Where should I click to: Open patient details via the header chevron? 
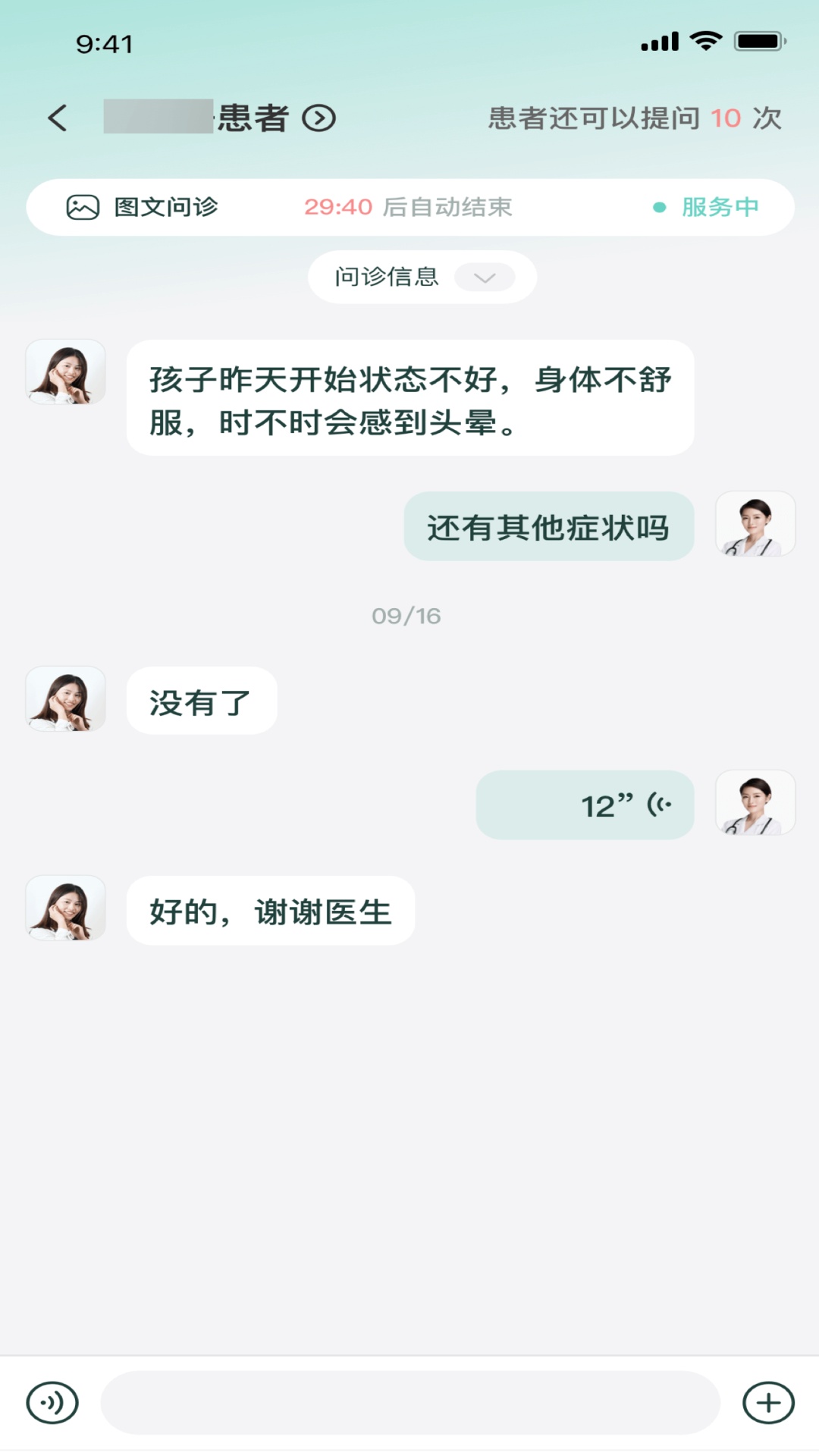(x=322, y=118)
